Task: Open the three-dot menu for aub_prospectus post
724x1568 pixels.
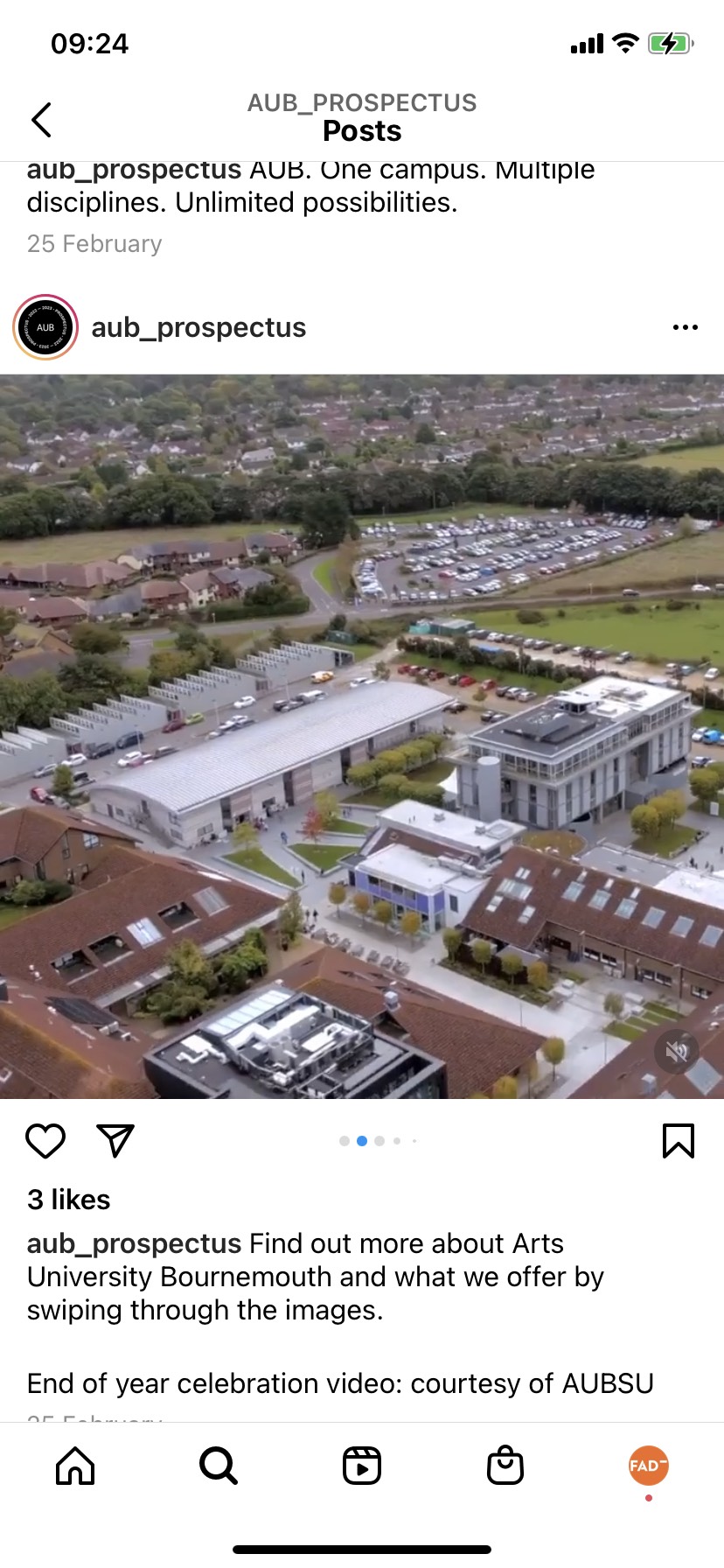Action: [685, 327]
